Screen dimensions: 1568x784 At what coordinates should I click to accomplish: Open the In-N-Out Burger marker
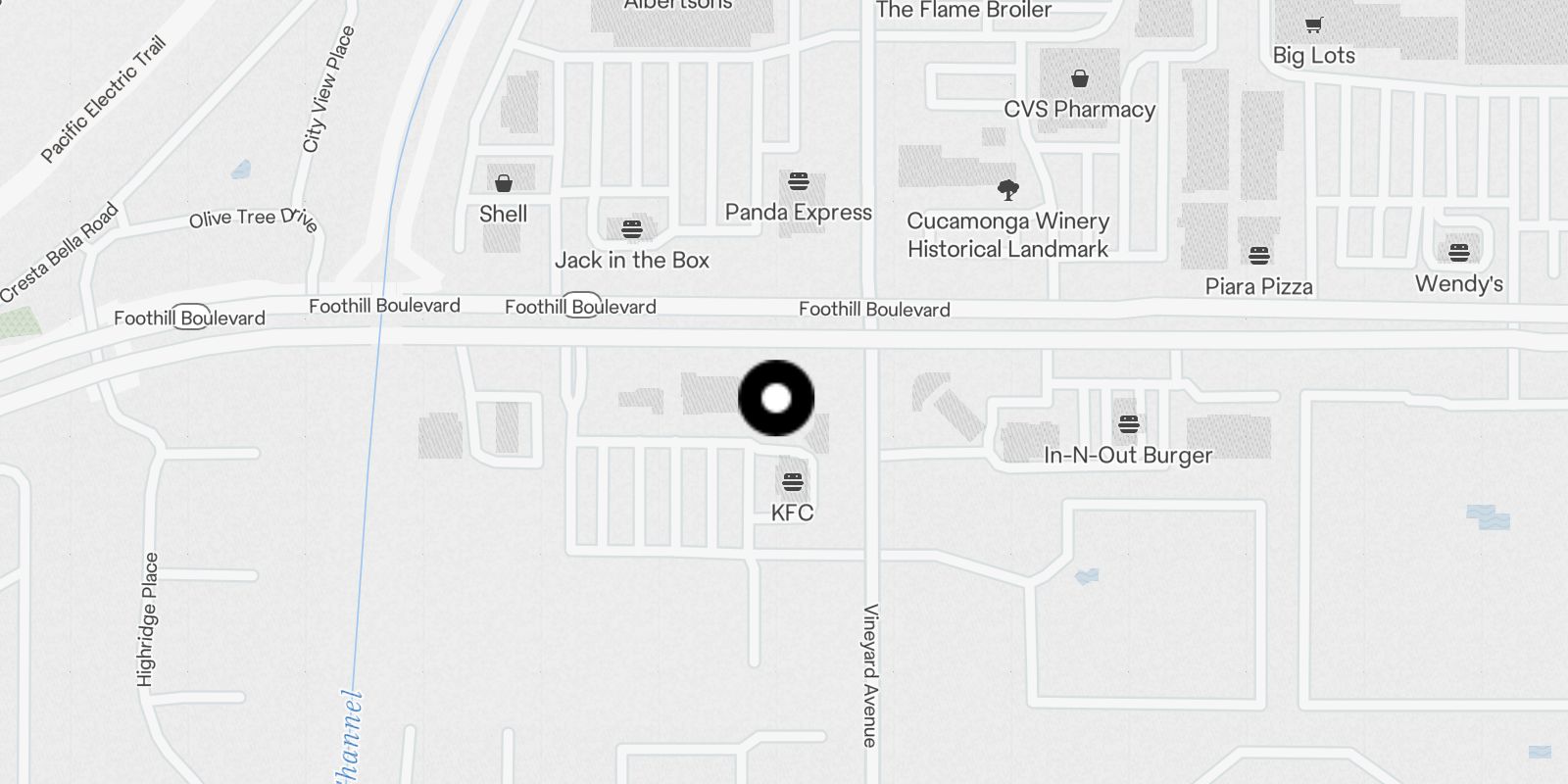[x=1129, y=425]
